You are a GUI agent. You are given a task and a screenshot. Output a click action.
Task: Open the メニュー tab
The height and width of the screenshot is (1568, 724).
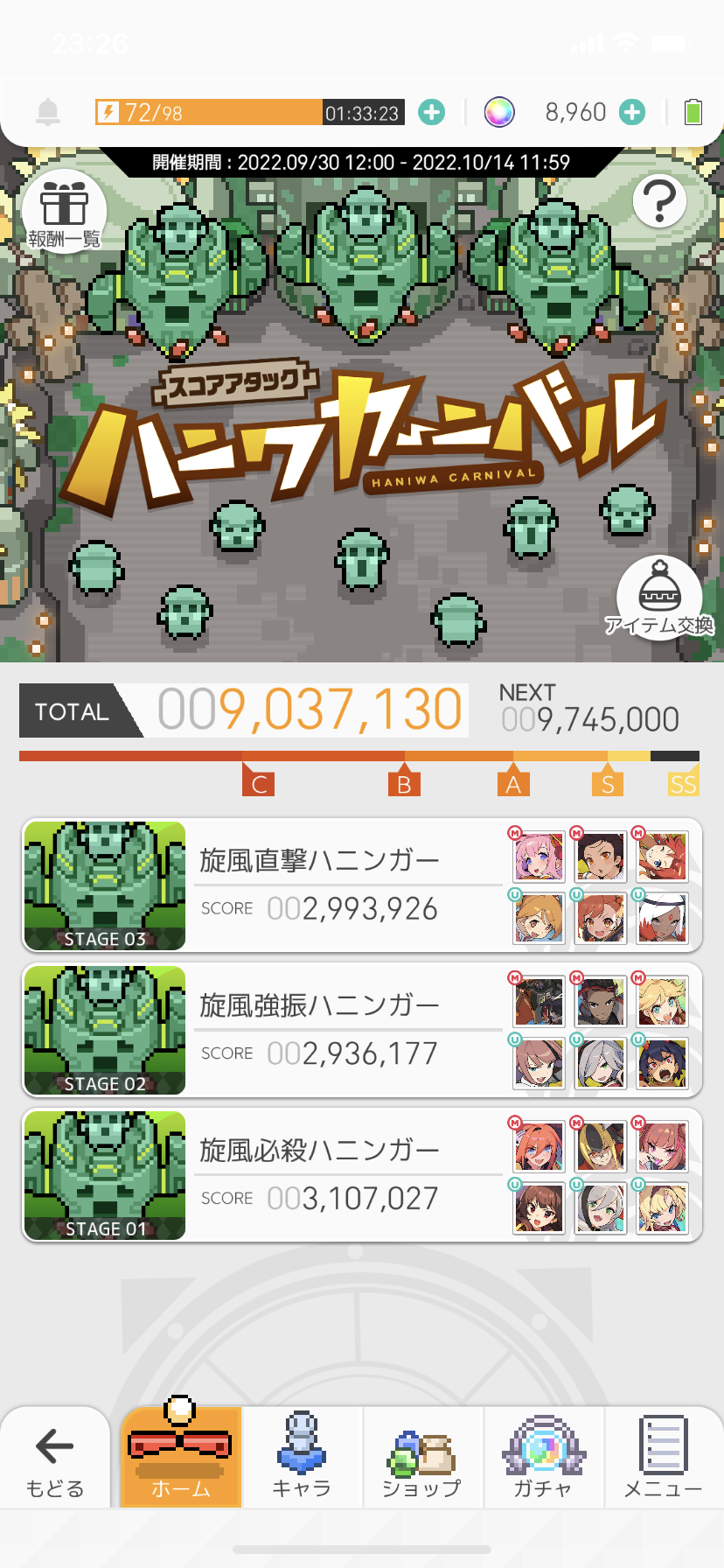(x=663, y=1459)
